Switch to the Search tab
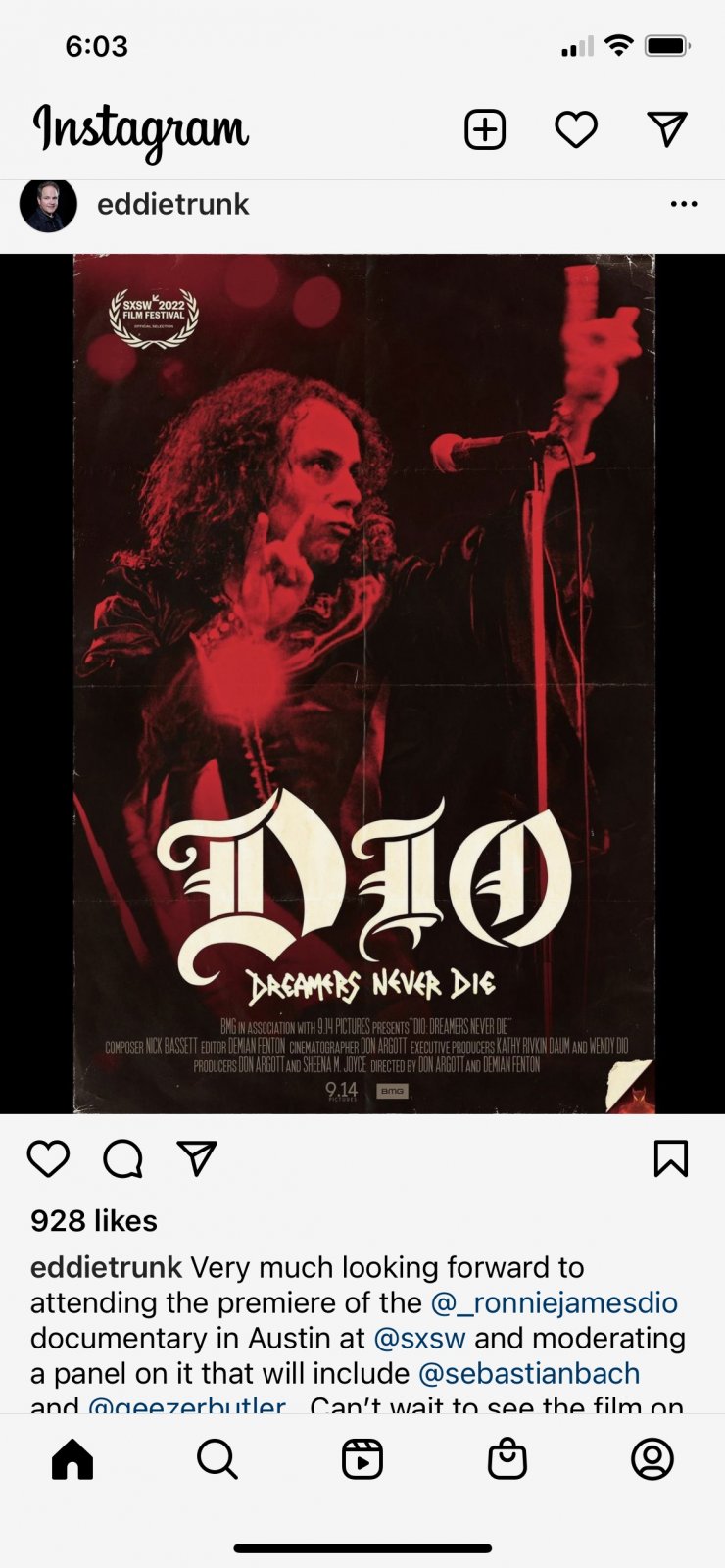 point(217,1459)
